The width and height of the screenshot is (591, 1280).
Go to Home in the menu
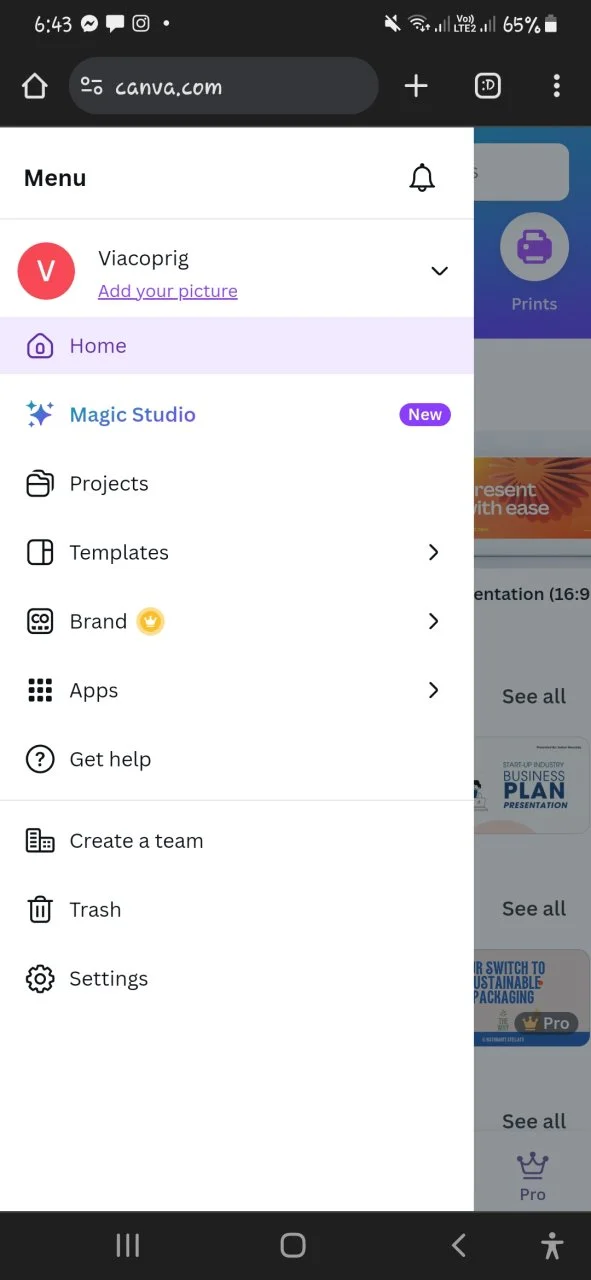(x=237, y=346)
